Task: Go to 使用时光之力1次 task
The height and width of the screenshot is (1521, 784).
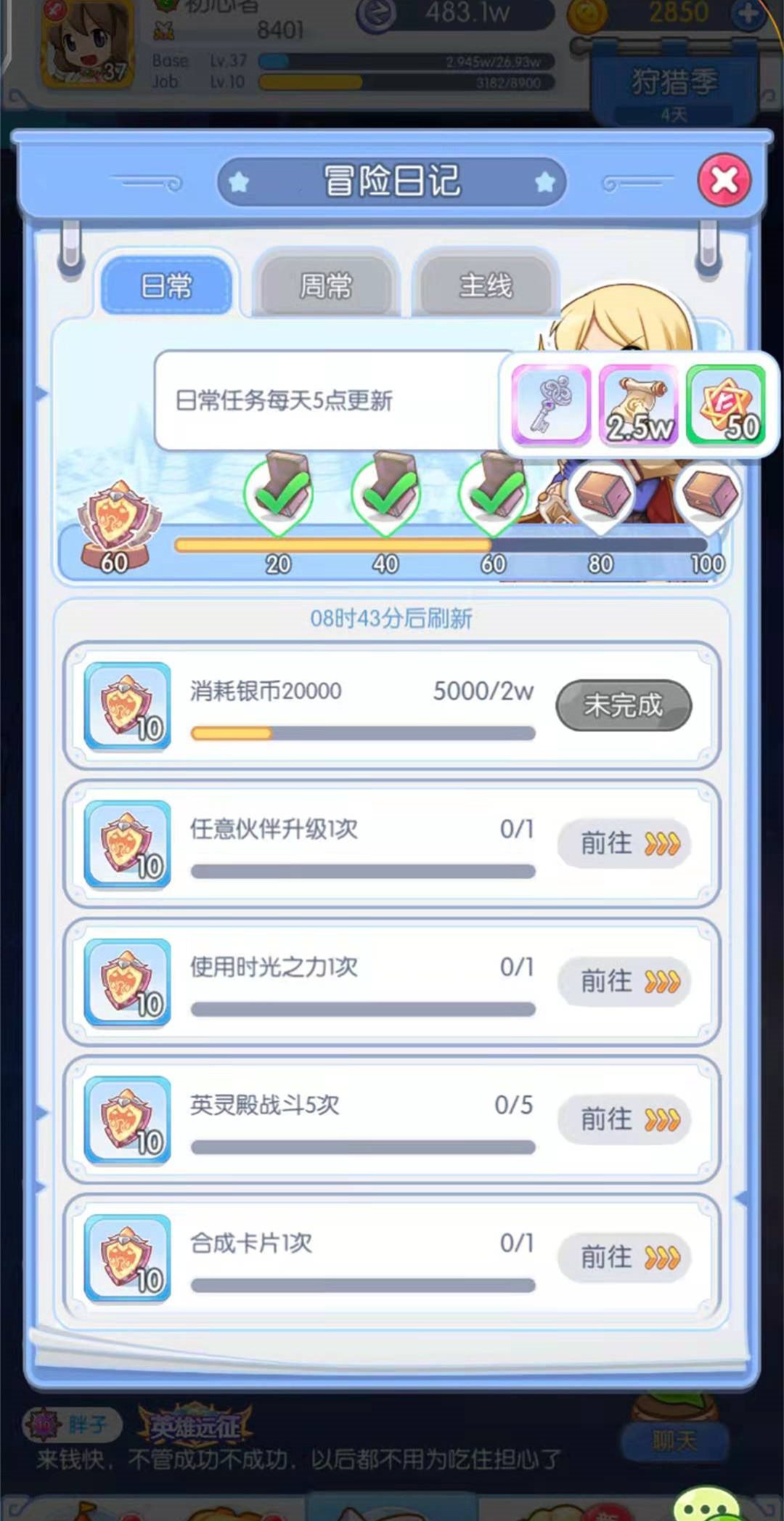Action: (624, 981)
